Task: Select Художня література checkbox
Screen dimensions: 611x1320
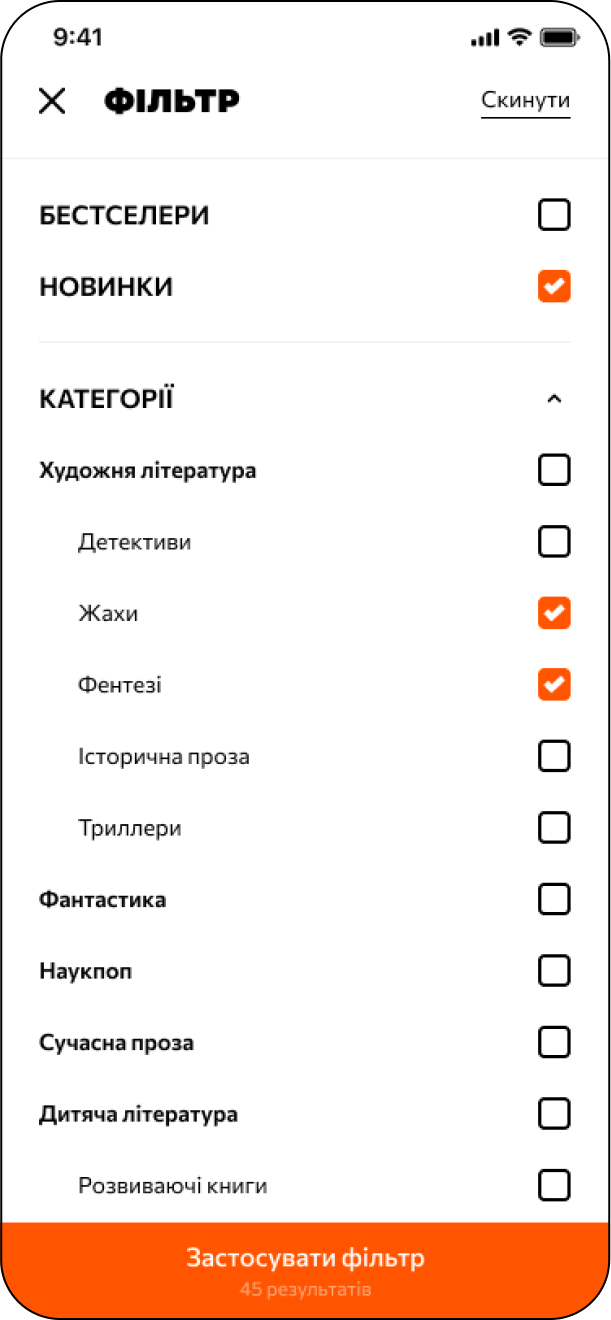Action: (555, 470)
